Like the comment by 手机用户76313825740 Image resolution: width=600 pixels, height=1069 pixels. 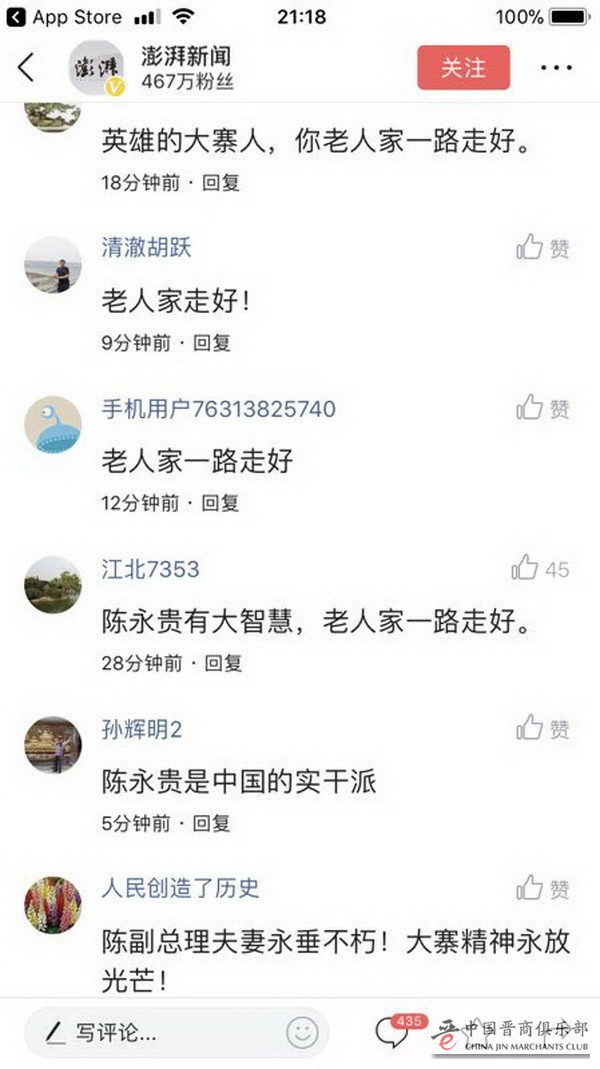[x=543, y=408]
